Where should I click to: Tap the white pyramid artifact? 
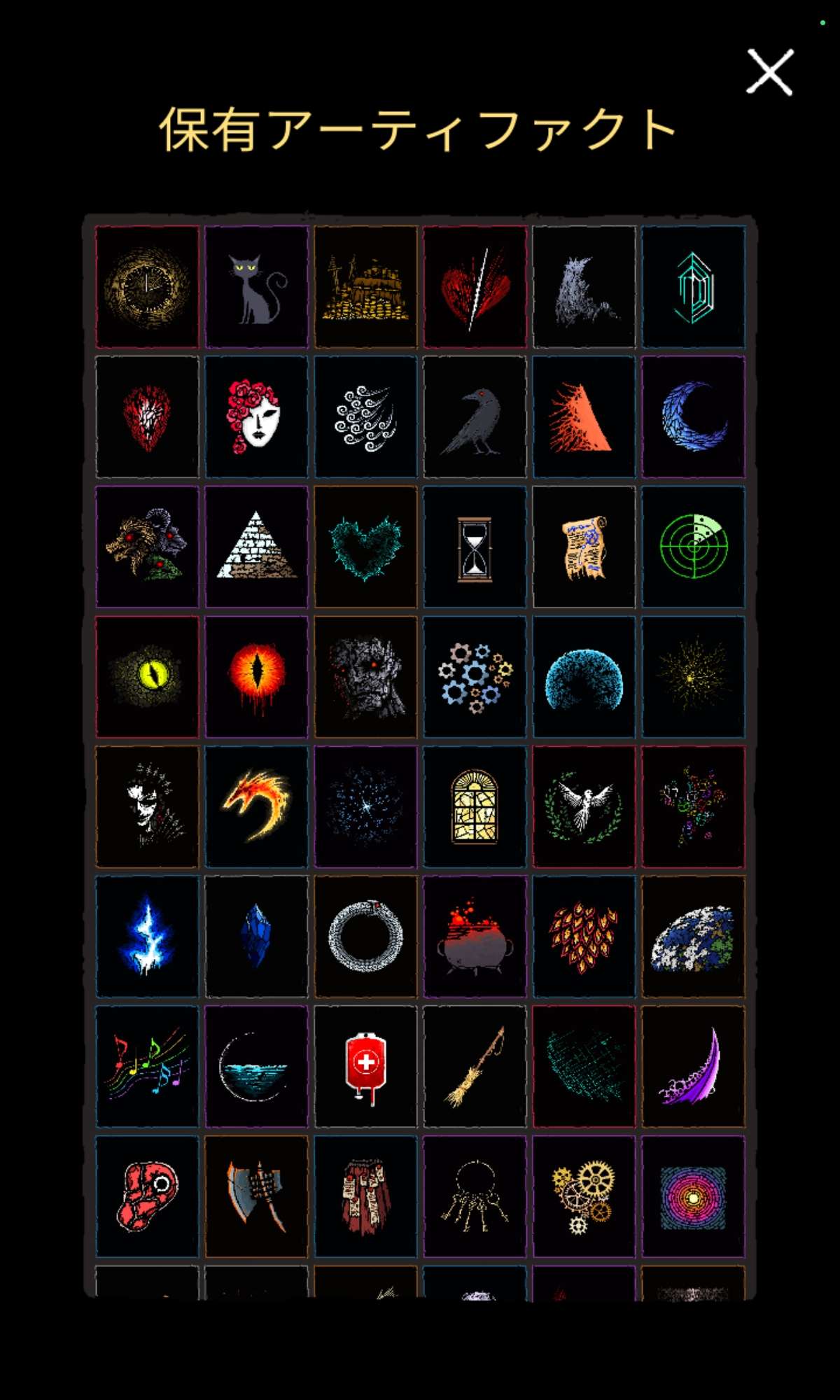(256, 547)
